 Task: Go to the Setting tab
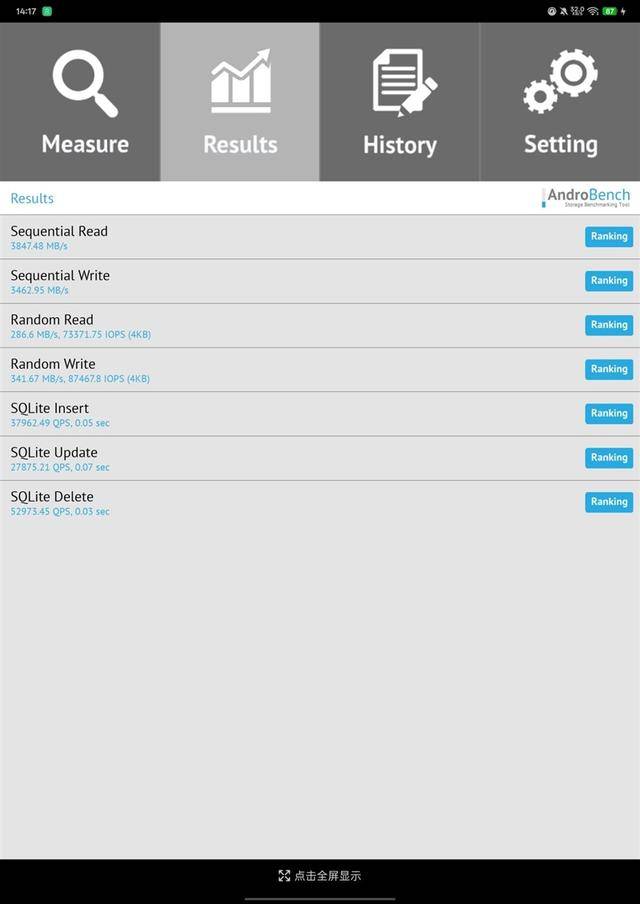click(x=560, y=102)
